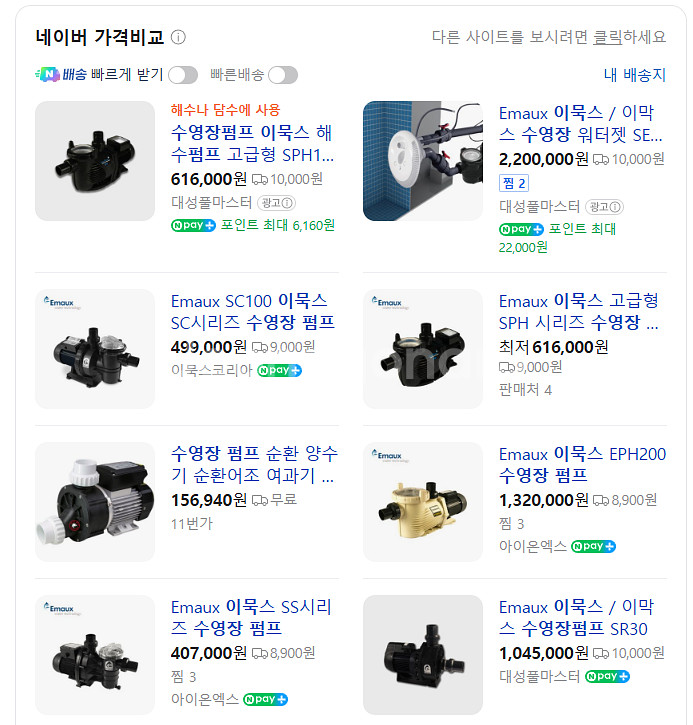Enable the N배송 빠르게 받기 toggle
The height and width of the screenshot is (725, 693).
pyautogui.click(x=182, y=74)
